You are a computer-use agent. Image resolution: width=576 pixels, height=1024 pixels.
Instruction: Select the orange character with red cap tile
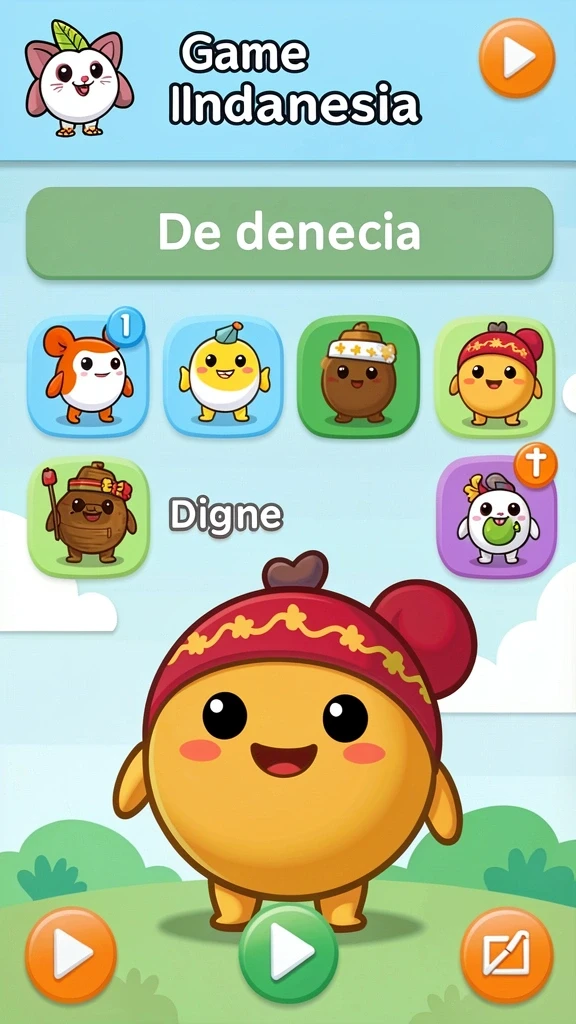click(494, 377)
